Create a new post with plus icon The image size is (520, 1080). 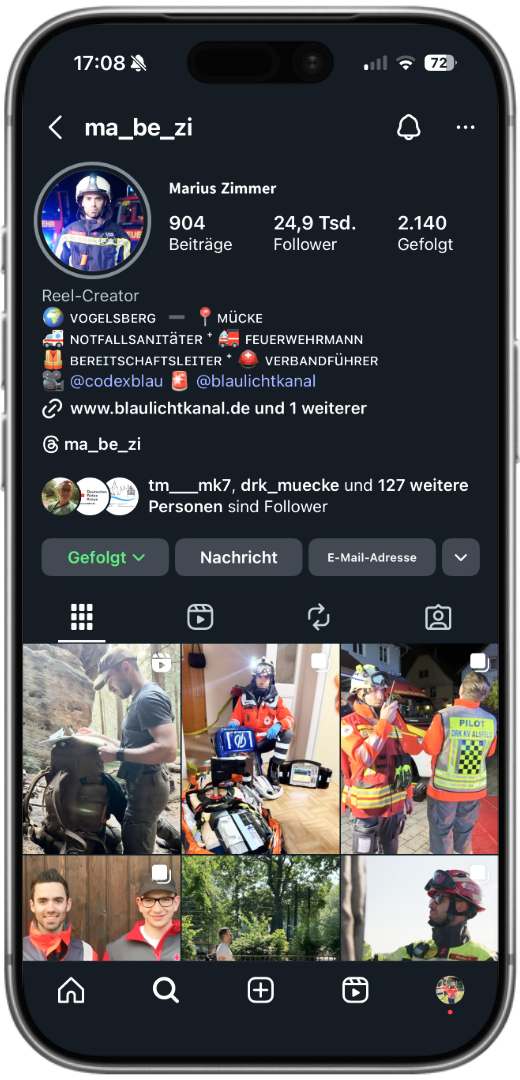point(260,991)
